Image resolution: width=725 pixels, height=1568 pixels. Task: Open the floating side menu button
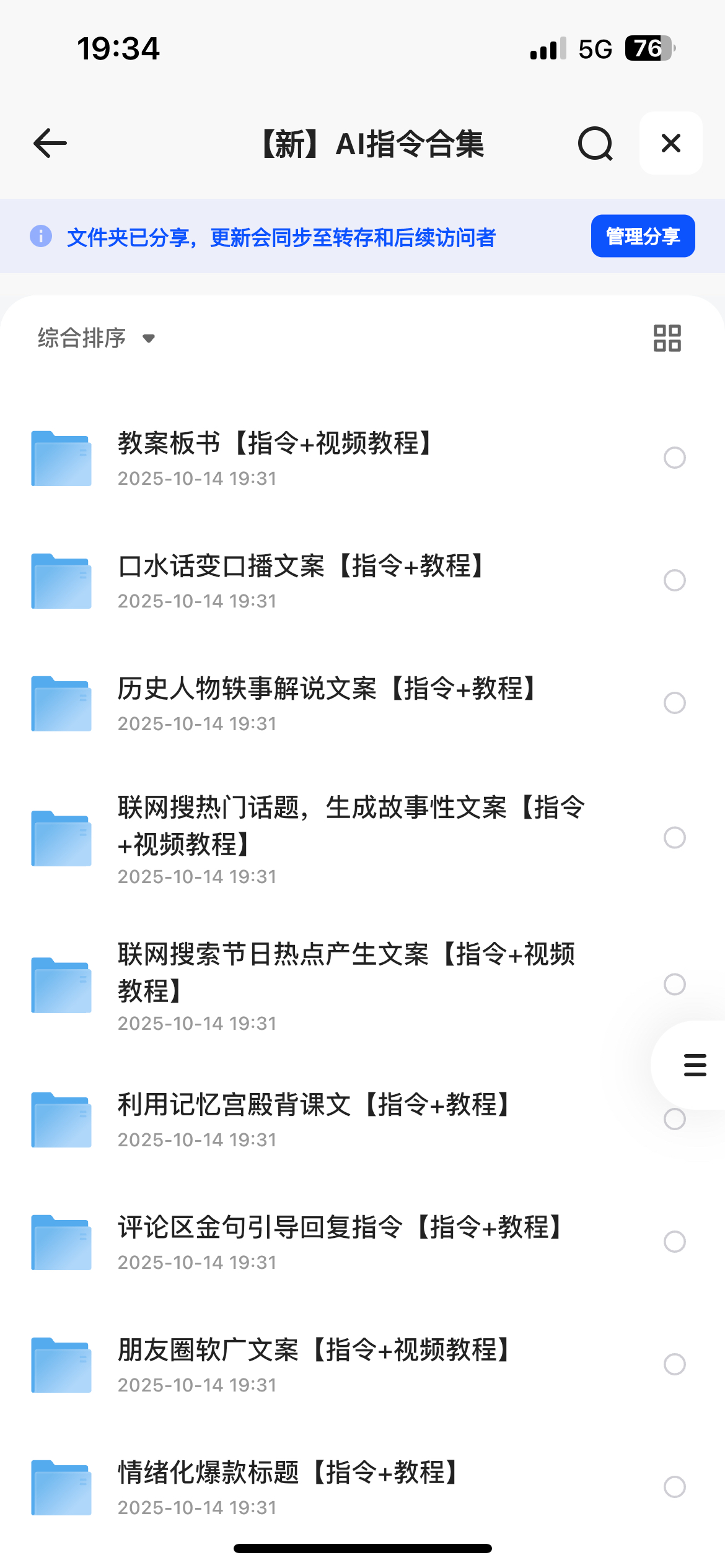tap(695, 1065)
